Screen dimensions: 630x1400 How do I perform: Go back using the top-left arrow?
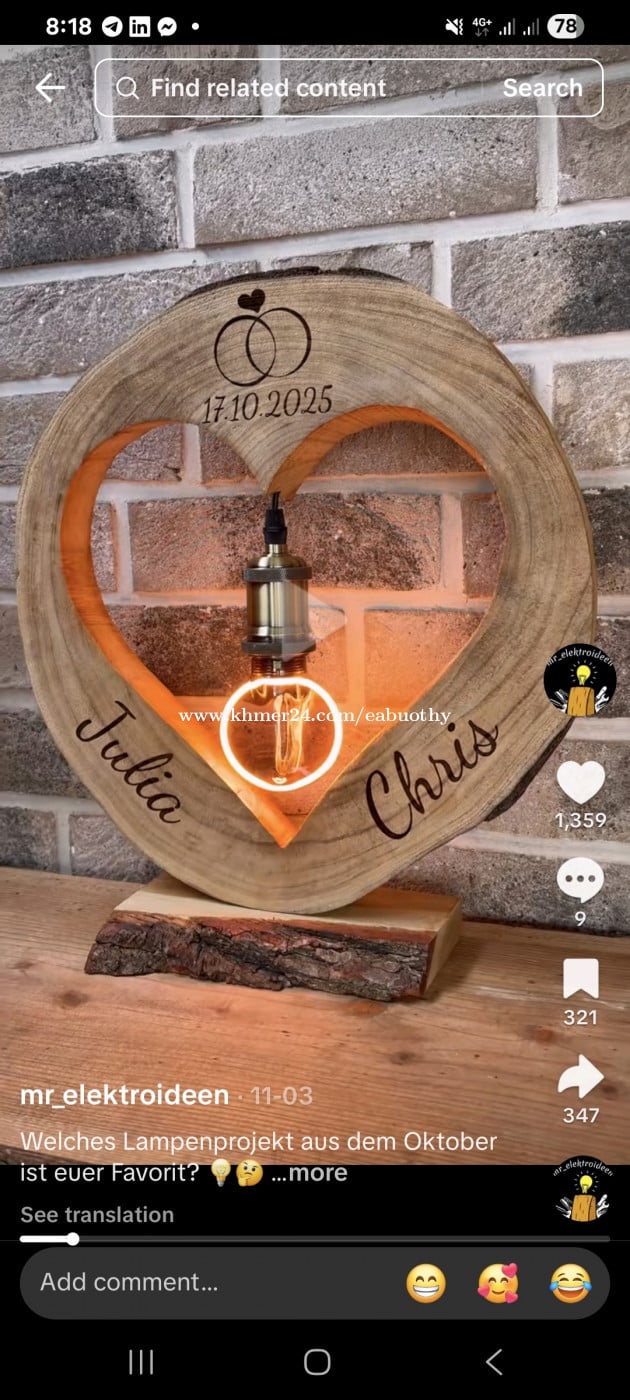tap(49, 88)
